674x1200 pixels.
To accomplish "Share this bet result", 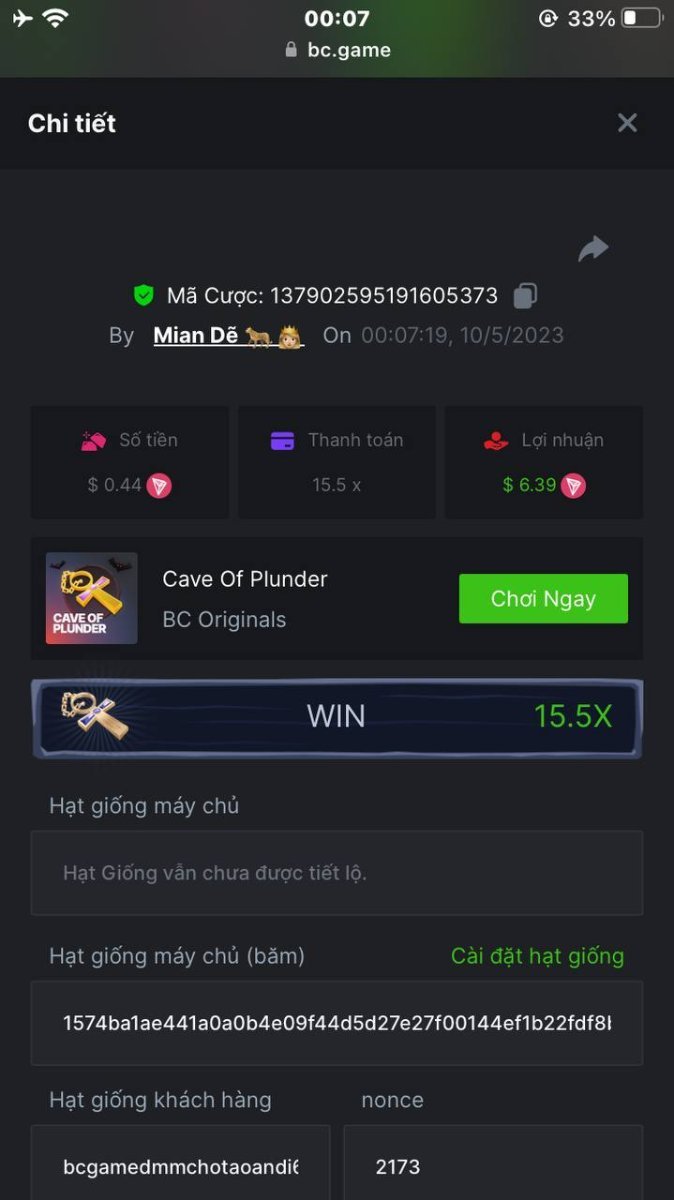I will coord(593,248).
